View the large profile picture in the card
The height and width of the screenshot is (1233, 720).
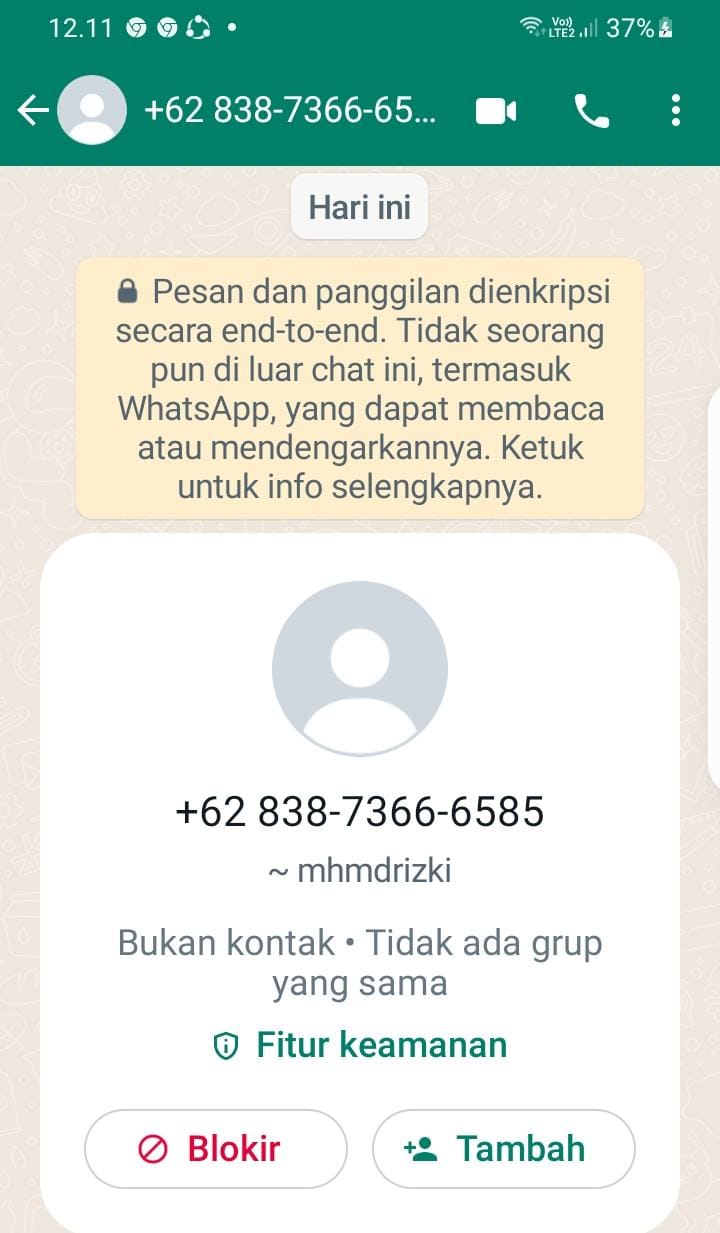click(x=360, y=668)
